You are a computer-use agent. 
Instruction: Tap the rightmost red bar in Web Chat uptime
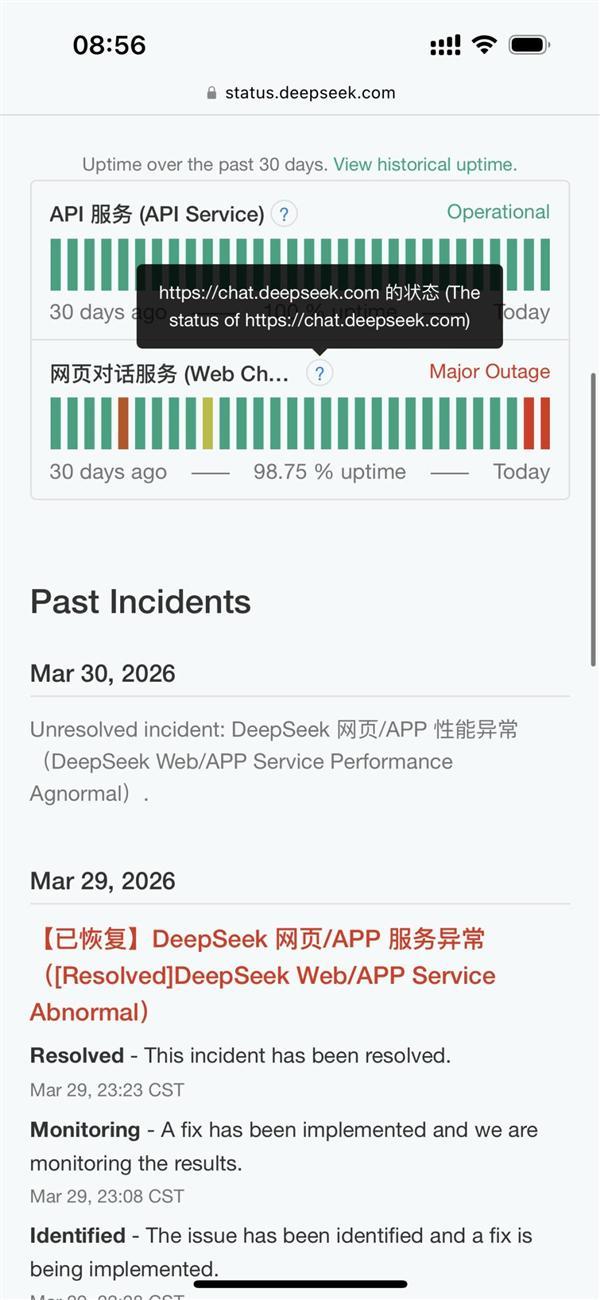click(545, 423)
